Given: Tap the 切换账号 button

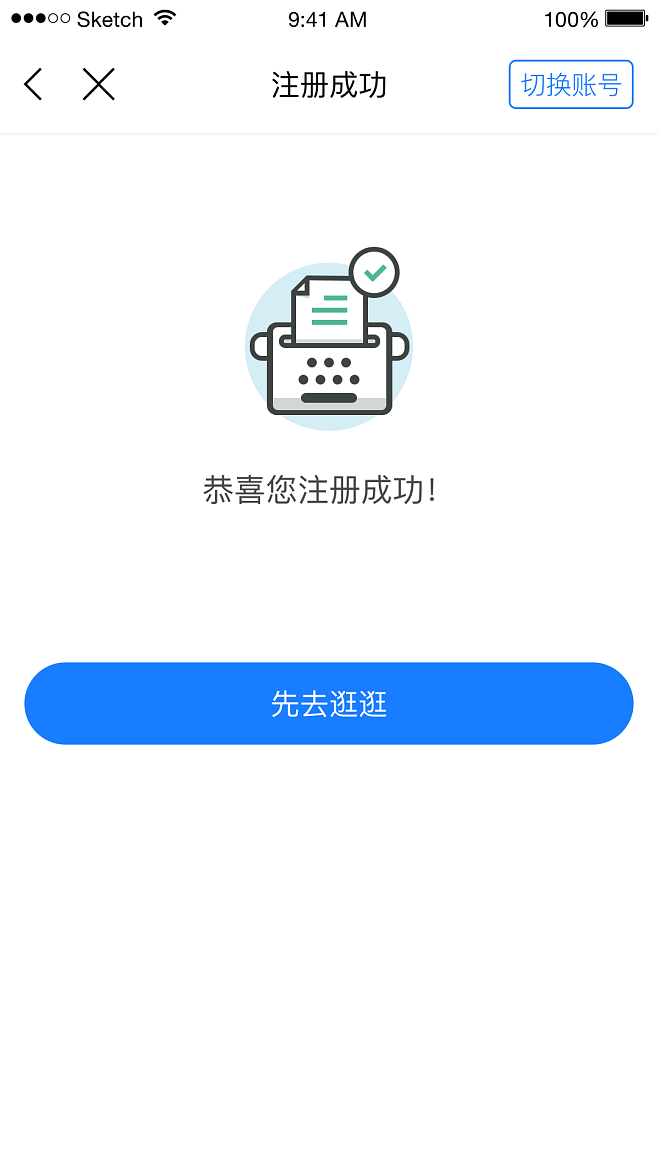Looking at the screenshot, I should coord(570,85).
